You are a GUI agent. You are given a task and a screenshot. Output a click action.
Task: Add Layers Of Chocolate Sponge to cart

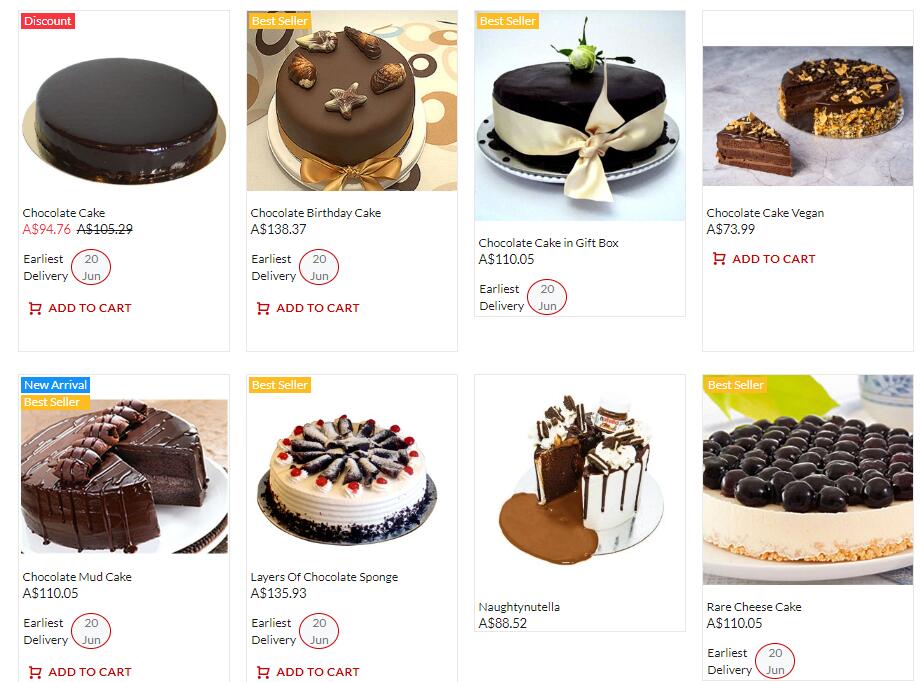click(308, 672)
